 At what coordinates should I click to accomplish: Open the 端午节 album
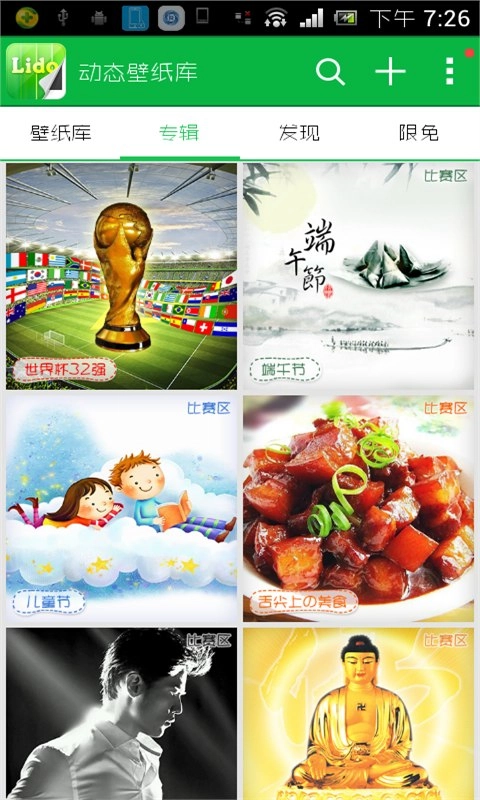(x=358, y=276)
